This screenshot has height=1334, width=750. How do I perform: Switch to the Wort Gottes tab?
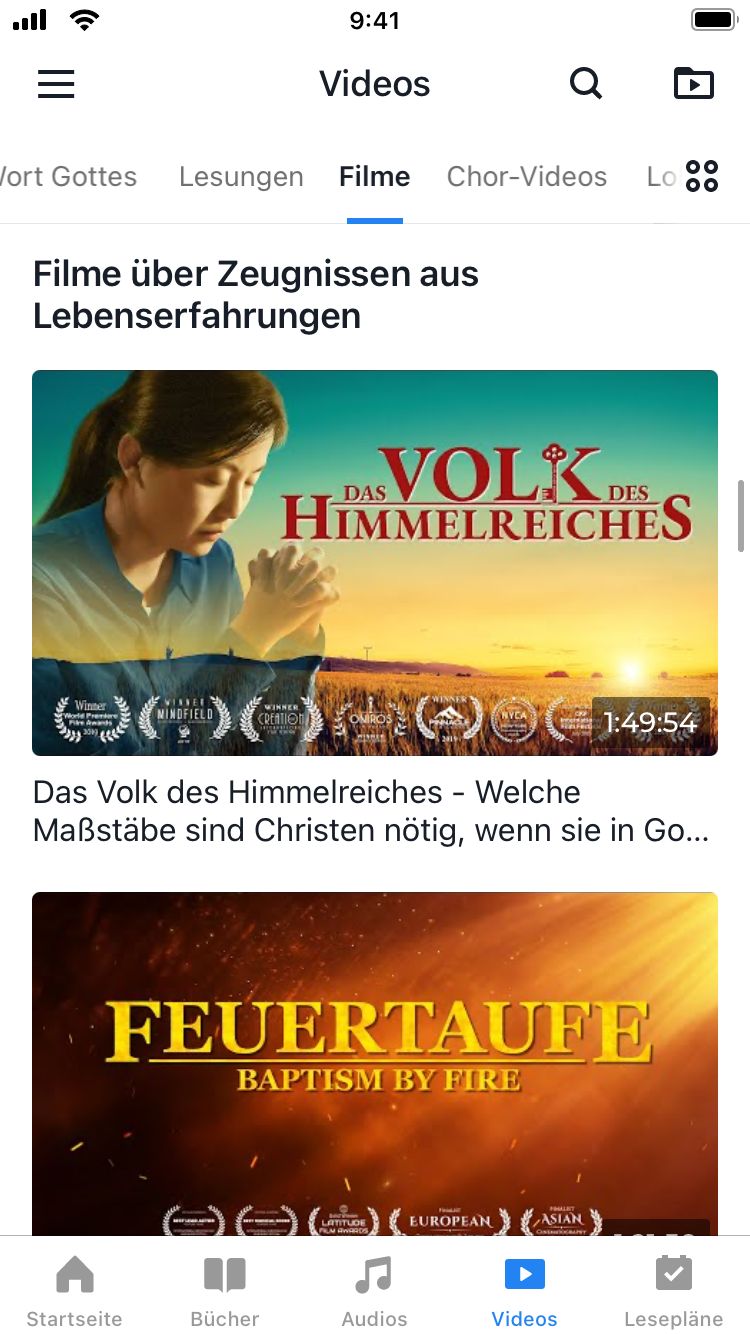(68, 177)
